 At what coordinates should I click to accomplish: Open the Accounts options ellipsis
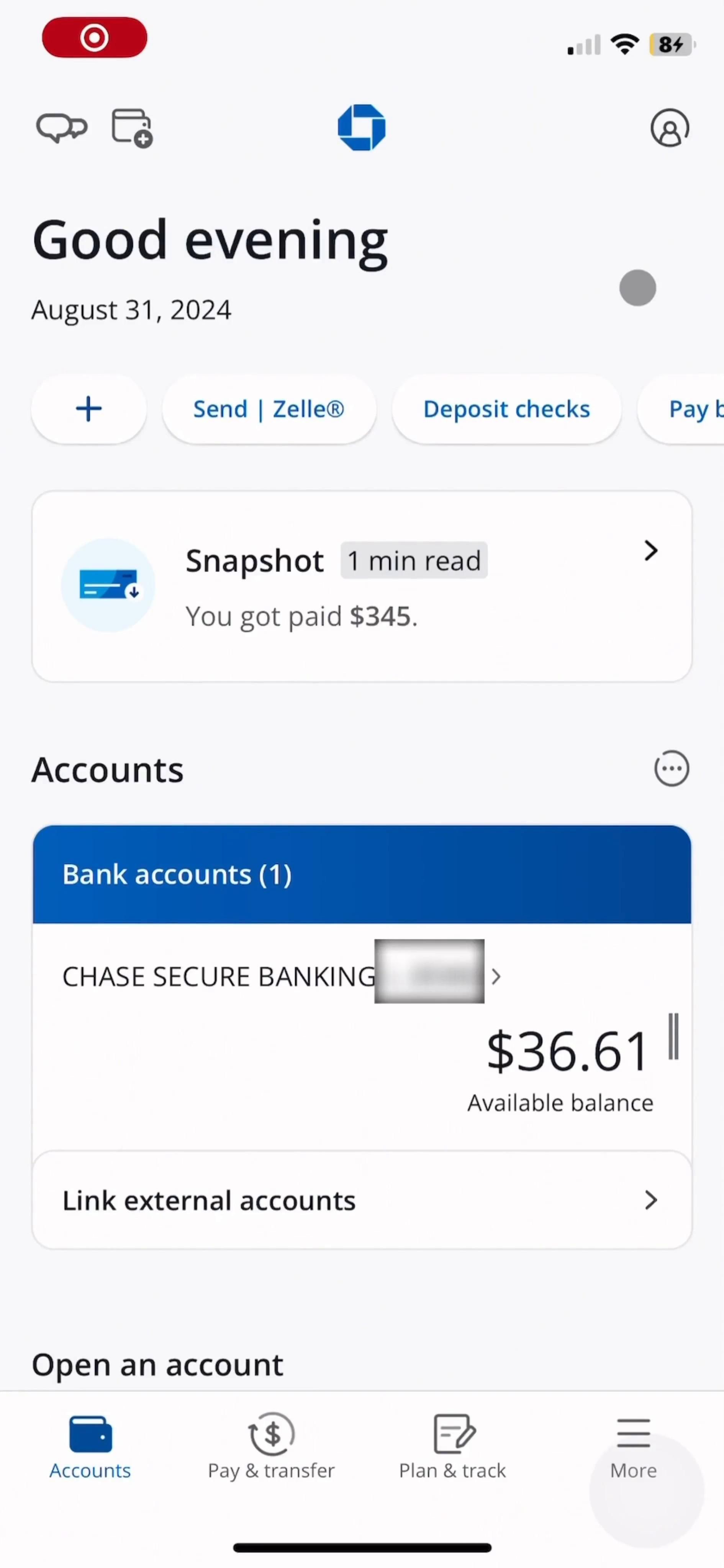(671, 769)
